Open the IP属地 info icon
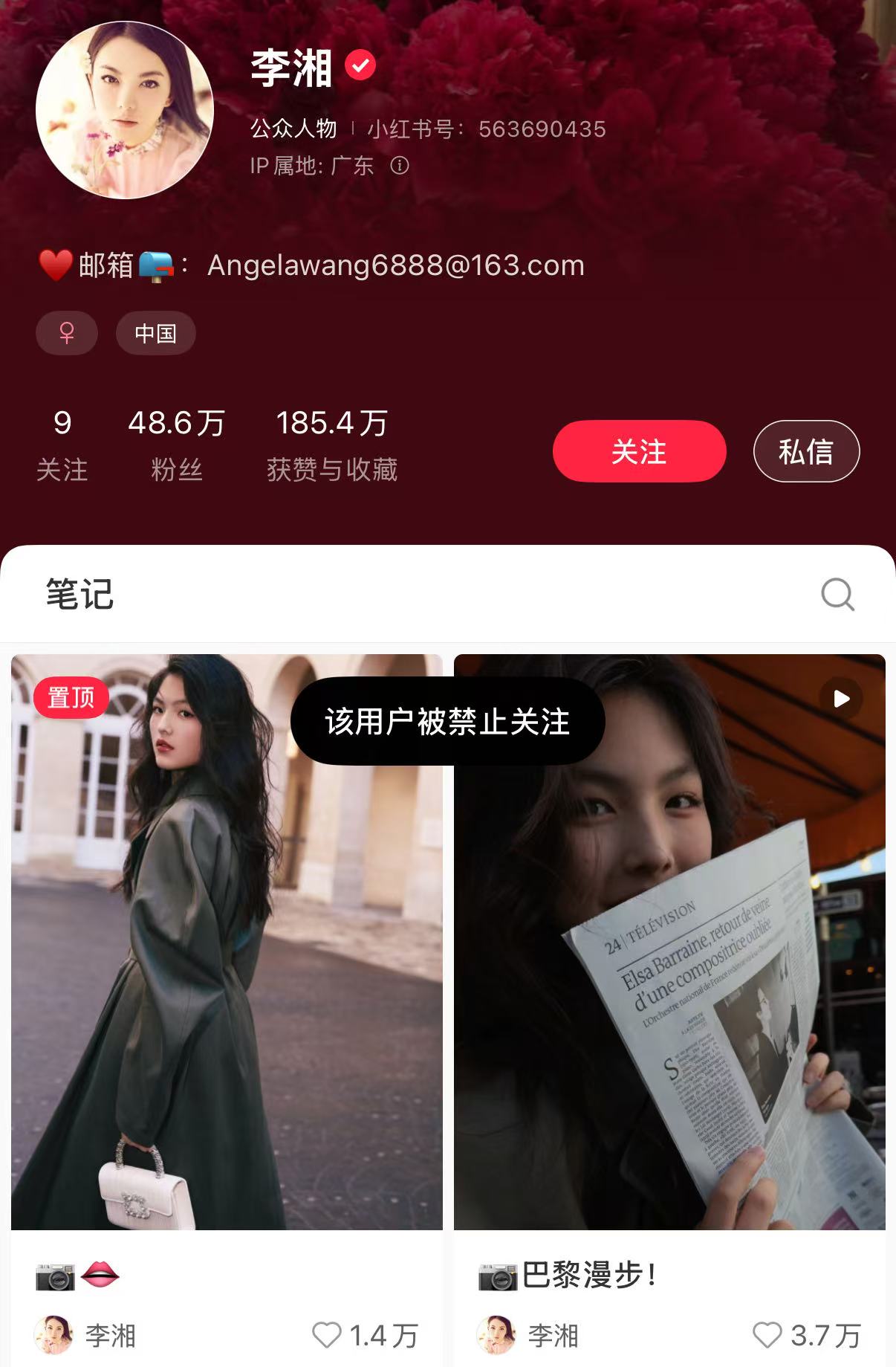This screenshot has height=1367, width=896. [x=400, y=165]
